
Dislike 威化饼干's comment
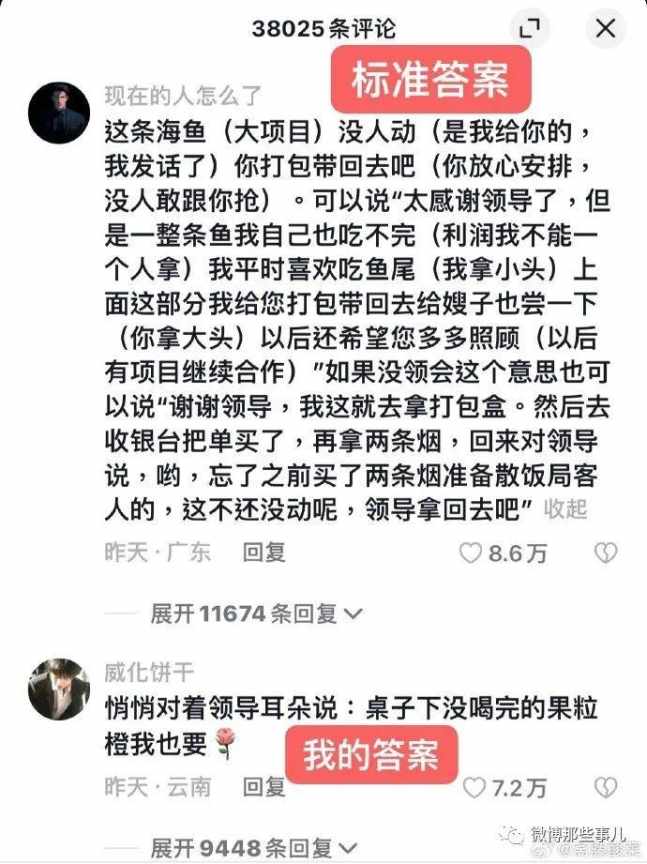605,787
